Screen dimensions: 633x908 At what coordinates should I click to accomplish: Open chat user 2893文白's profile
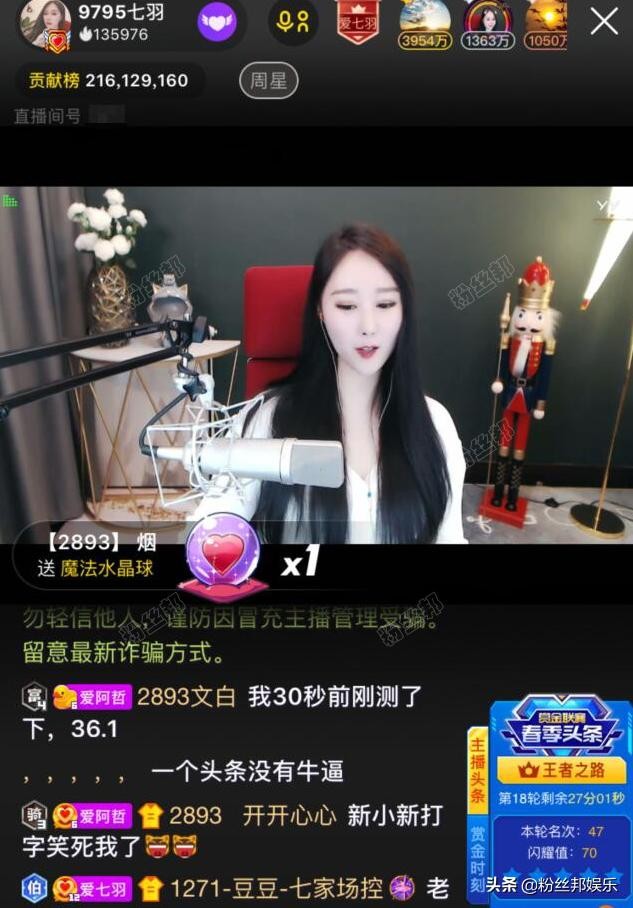[x=186, y=697]
